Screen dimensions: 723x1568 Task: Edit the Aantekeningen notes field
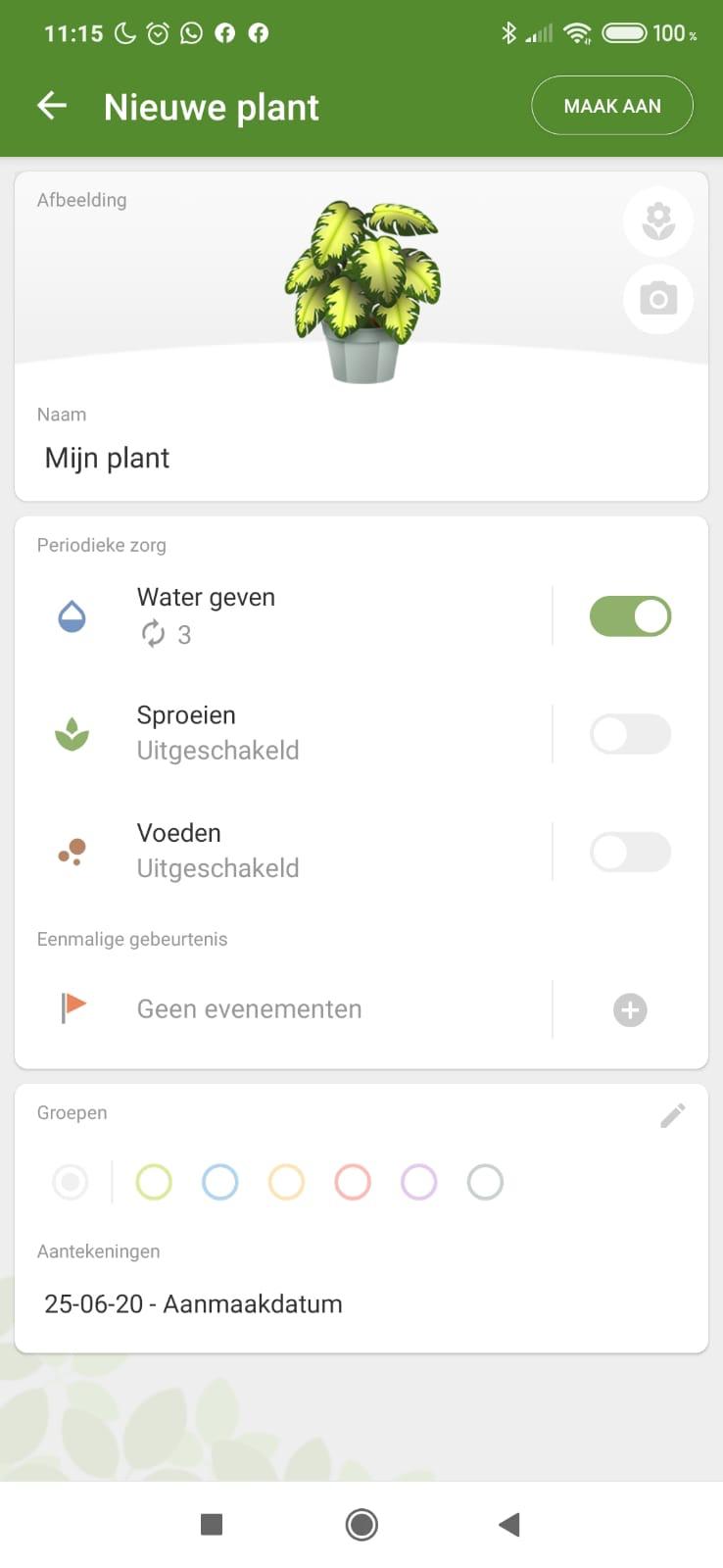(361, 1303)
